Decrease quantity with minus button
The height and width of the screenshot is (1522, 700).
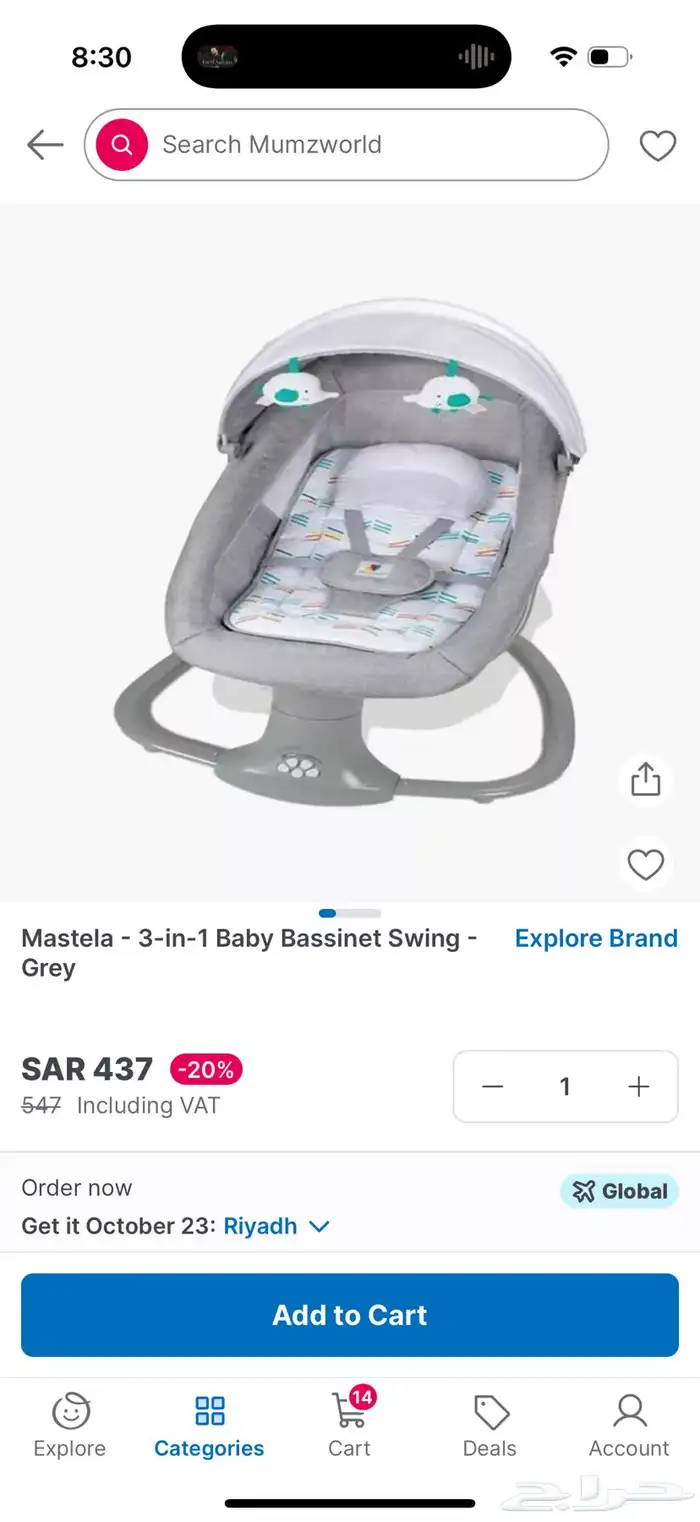[x=493, y=1087]
